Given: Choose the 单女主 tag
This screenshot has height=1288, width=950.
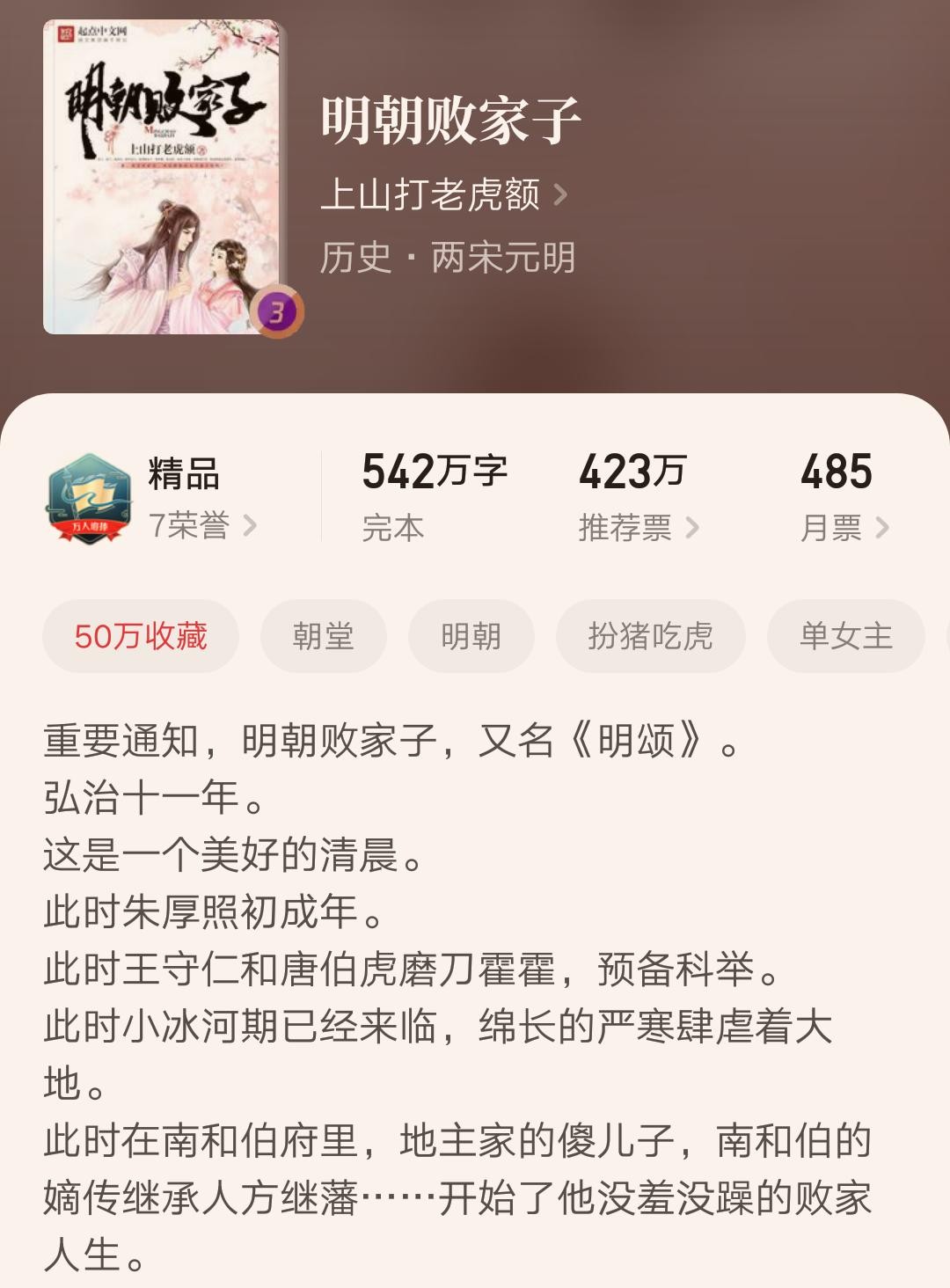Looking at the screenshot, I should click(845, 636).
